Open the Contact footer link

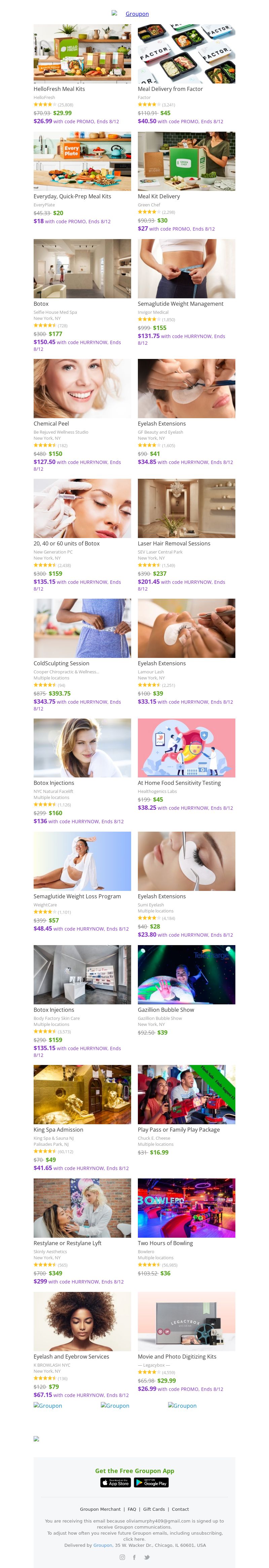click(180, 1509)
